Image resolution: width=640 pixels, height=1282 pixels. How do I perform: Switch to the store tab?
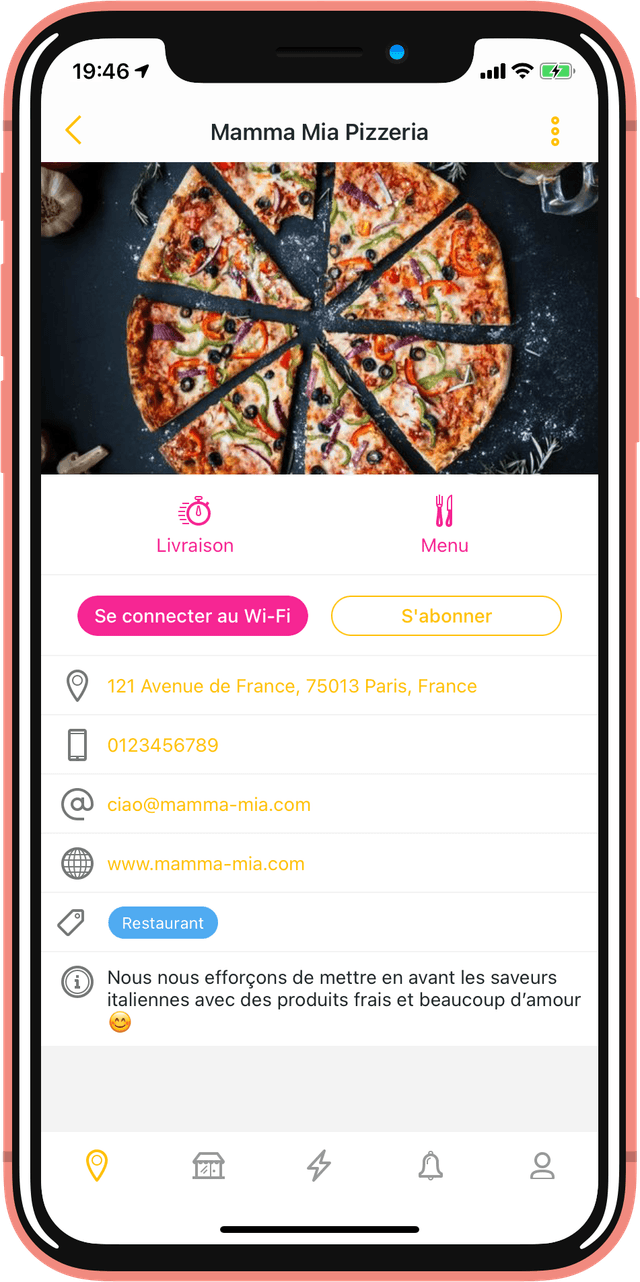(208, 1165)
